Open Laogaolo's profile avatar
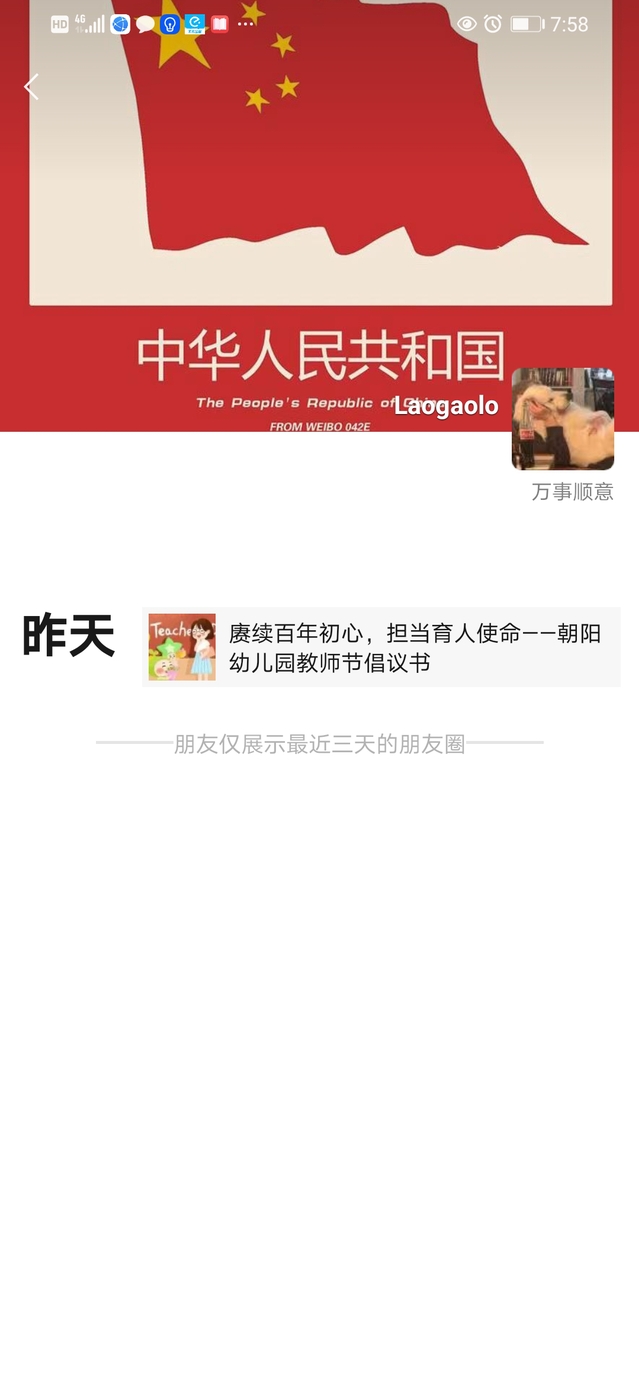This screenshot has width=639, height=1386. tap(562, 419)
